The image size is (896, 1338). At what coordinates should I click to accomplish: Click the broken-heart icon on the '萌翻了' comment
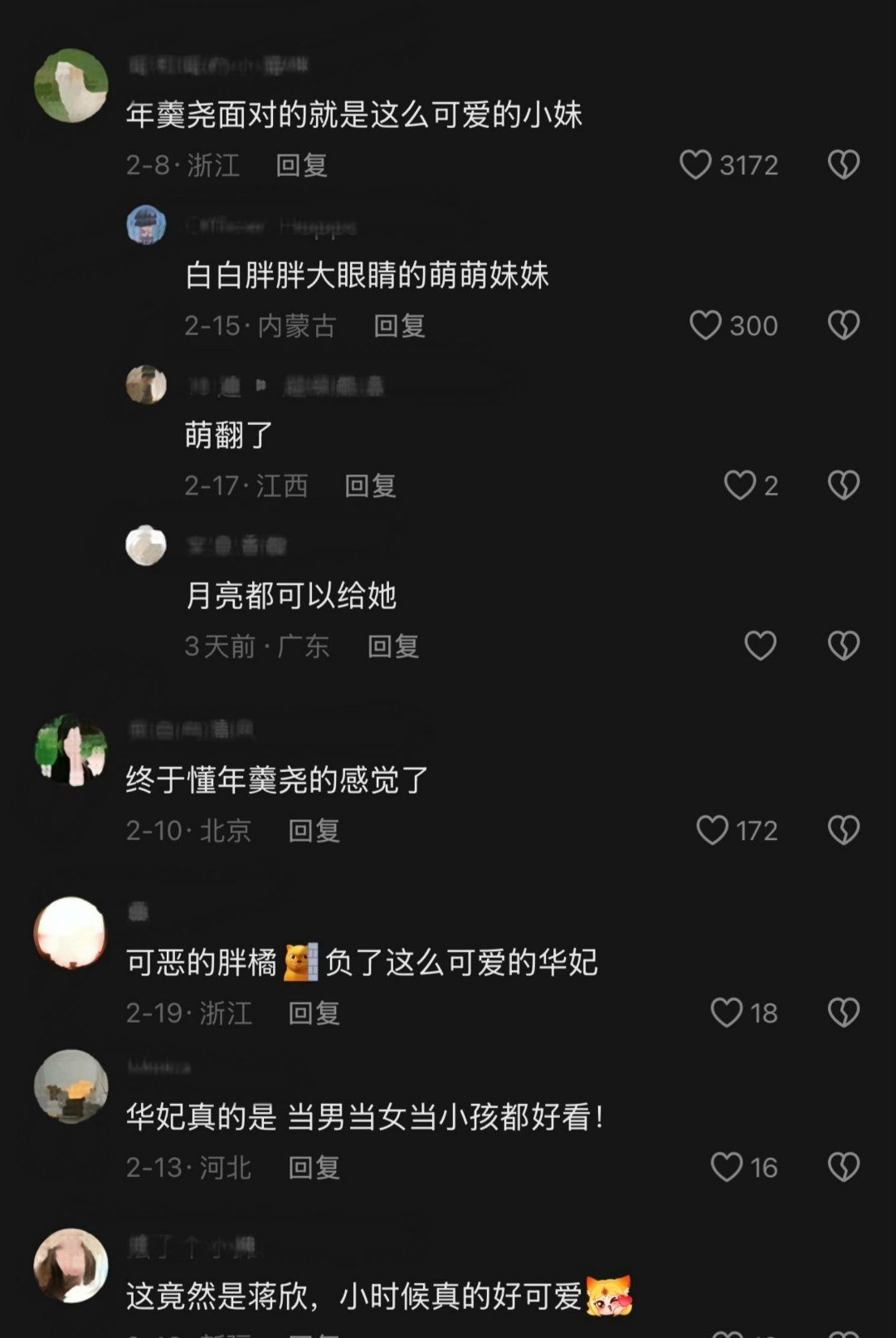(x=845, y=487)
